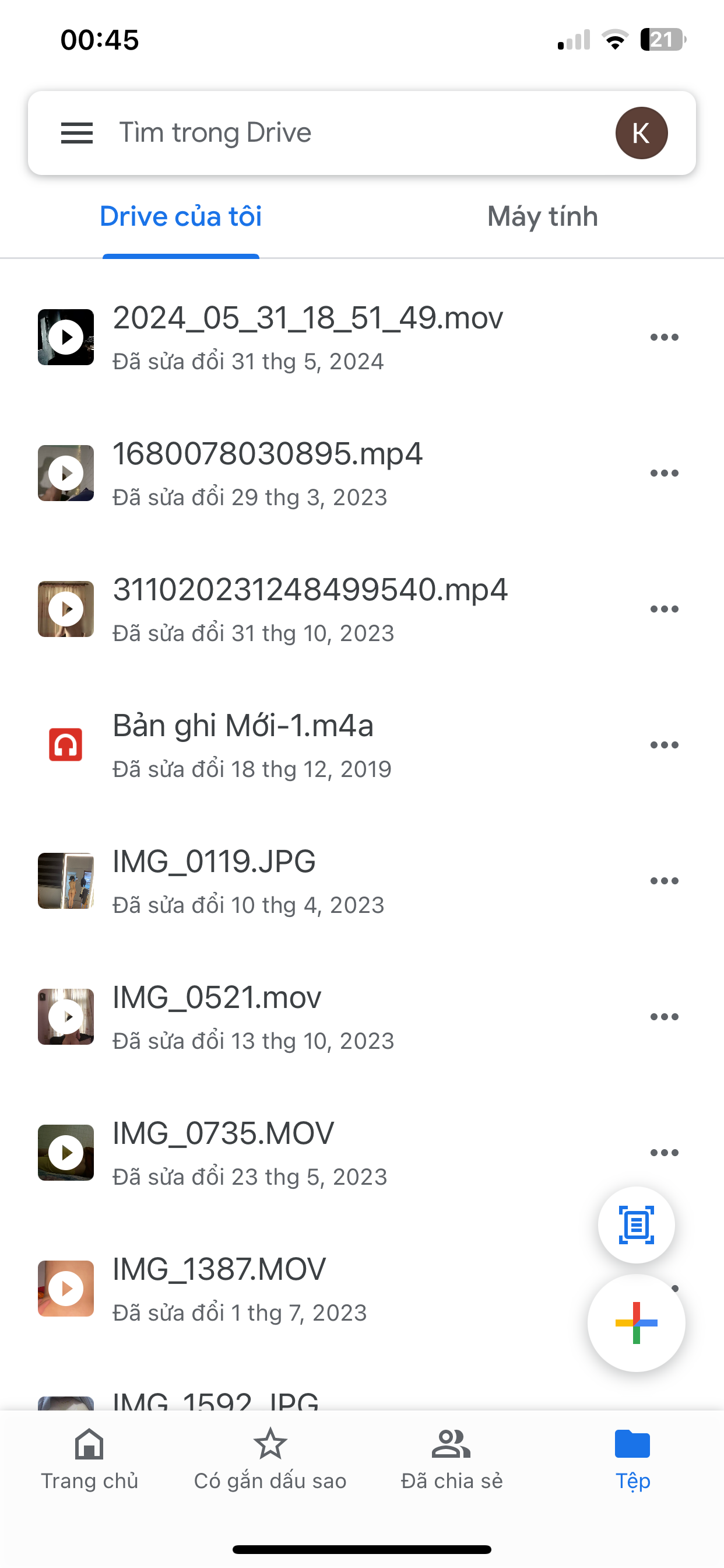This screenshot has height=1568, width=724.
Task: Create new item with the plus button
Action: [636, 1322]
